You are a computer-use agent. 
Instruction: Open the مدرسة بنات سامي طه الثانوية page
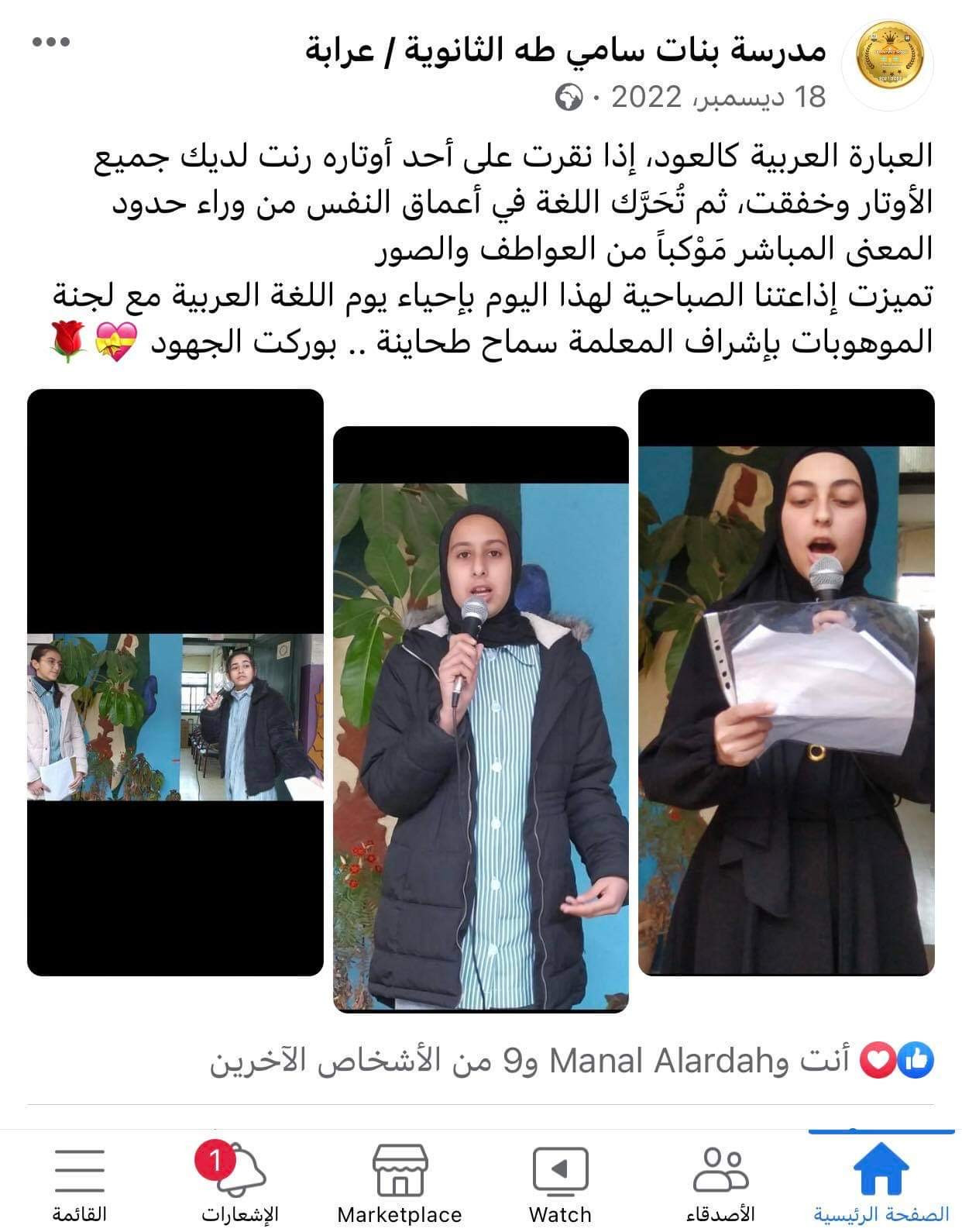[565, 50]
